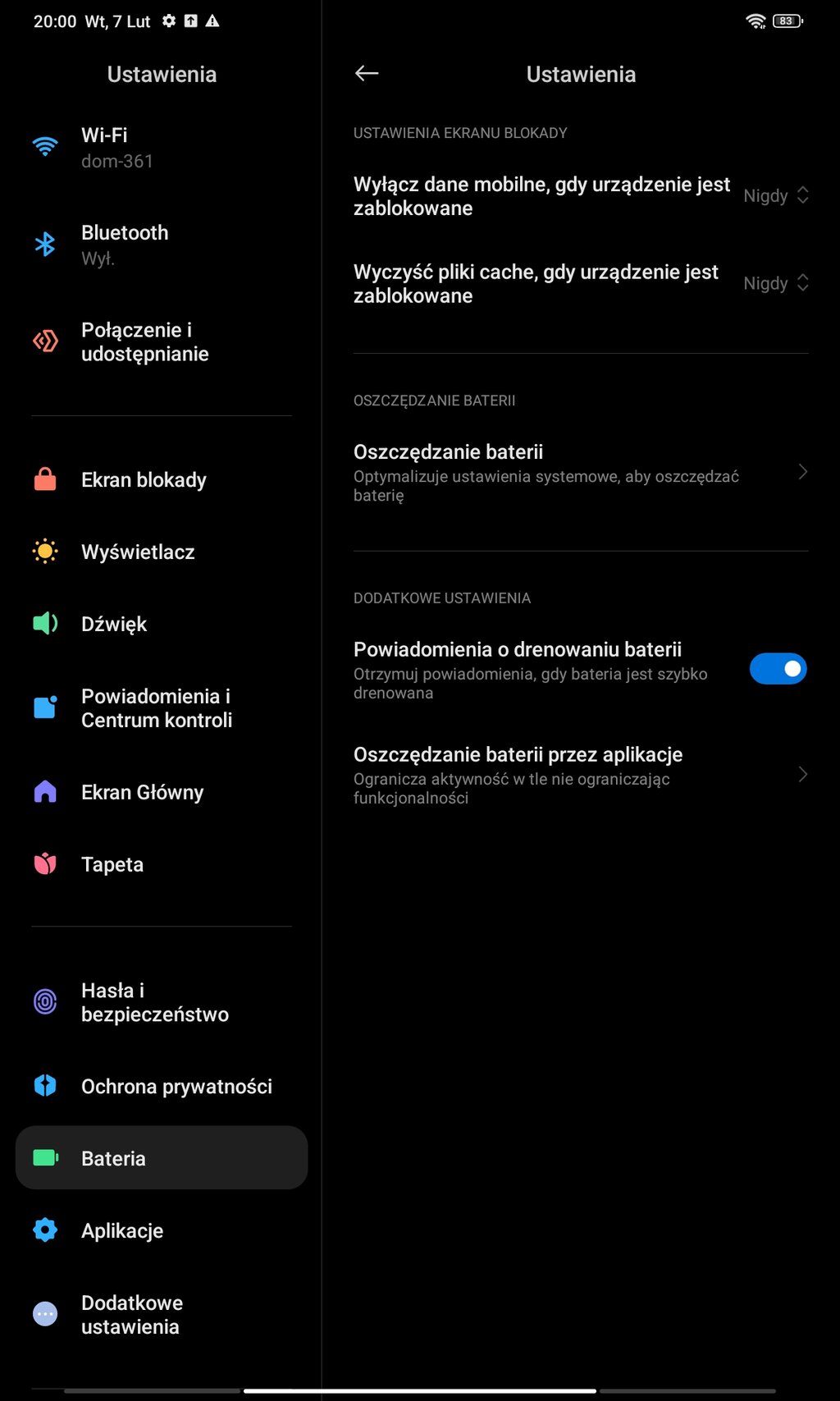Open Aplikacje settings

tap(162, 1230)
